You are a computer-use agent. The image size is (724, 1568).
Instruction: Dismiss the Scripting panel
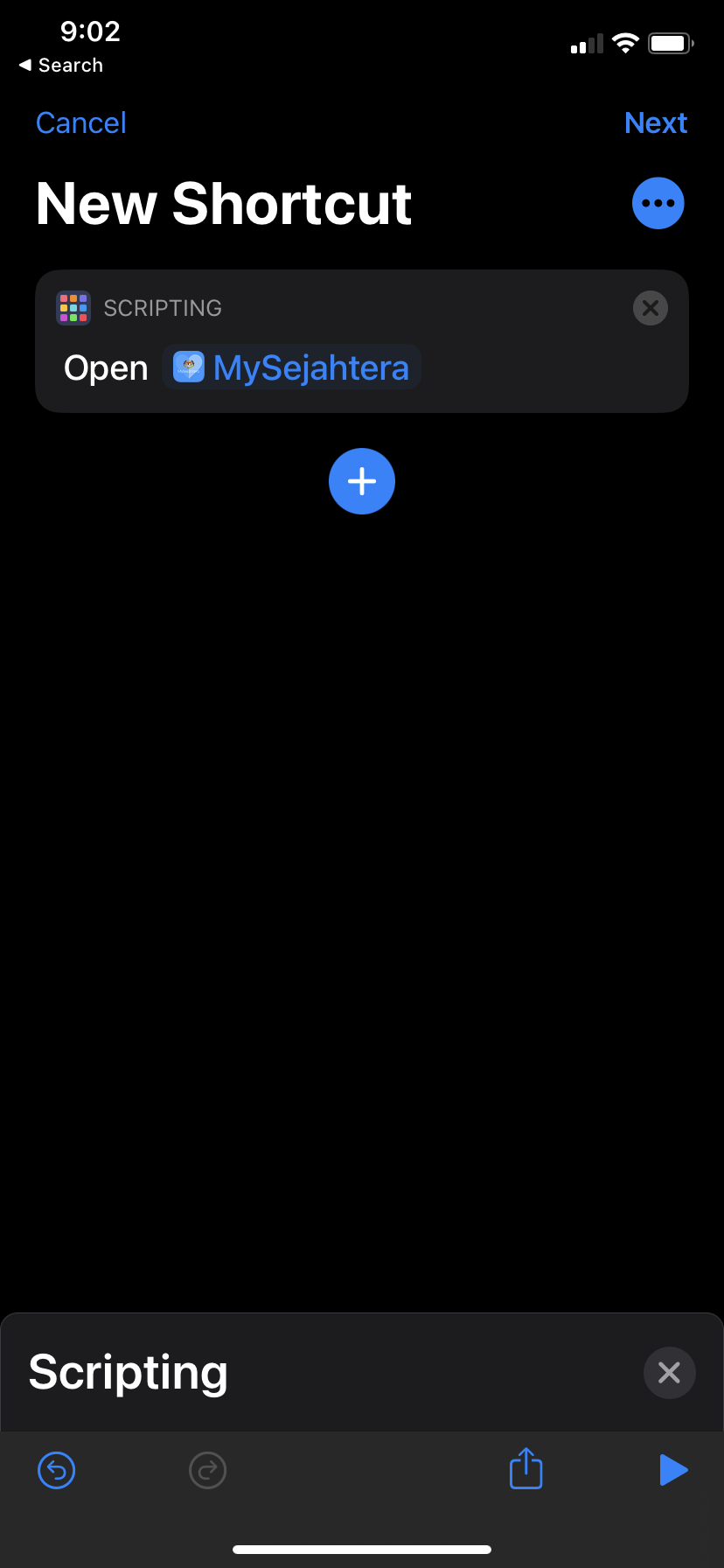click(x=669, y=1372)
